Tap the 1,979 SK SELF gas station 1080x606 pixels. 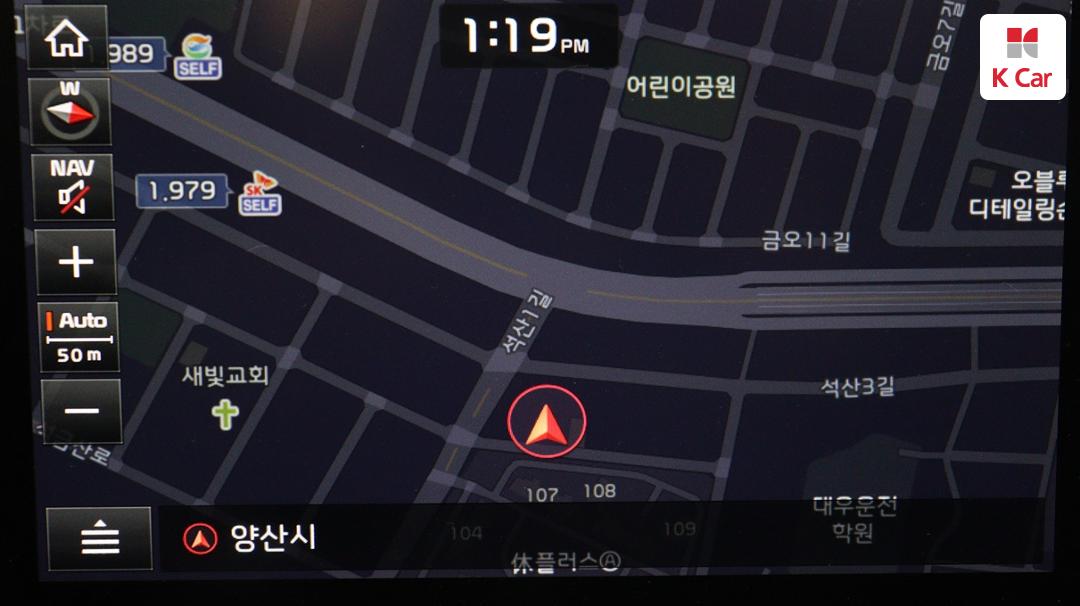coord(208,191)
